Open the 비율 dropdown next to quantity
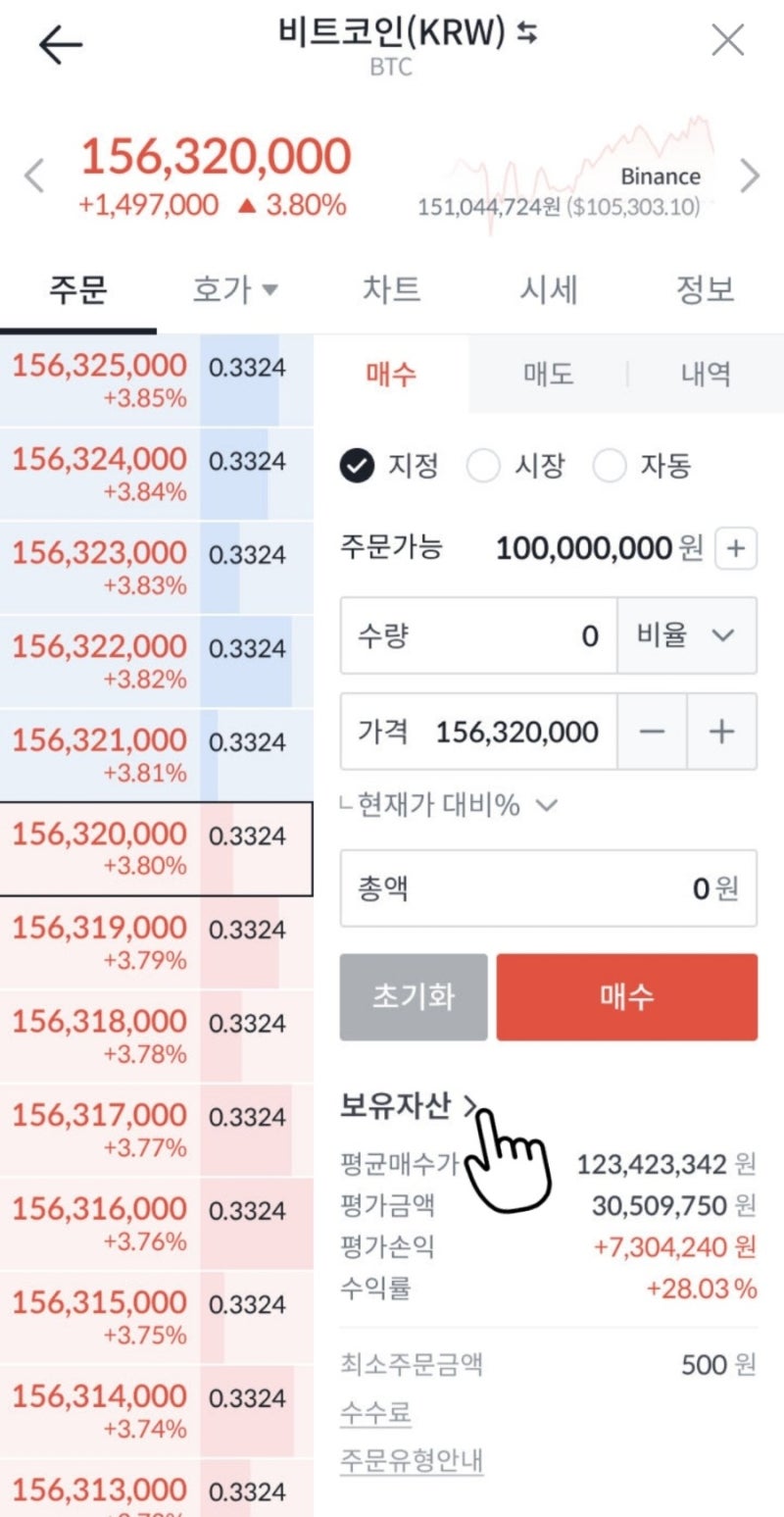Viewport: 784px width, 1517px height. click(686, 635)
